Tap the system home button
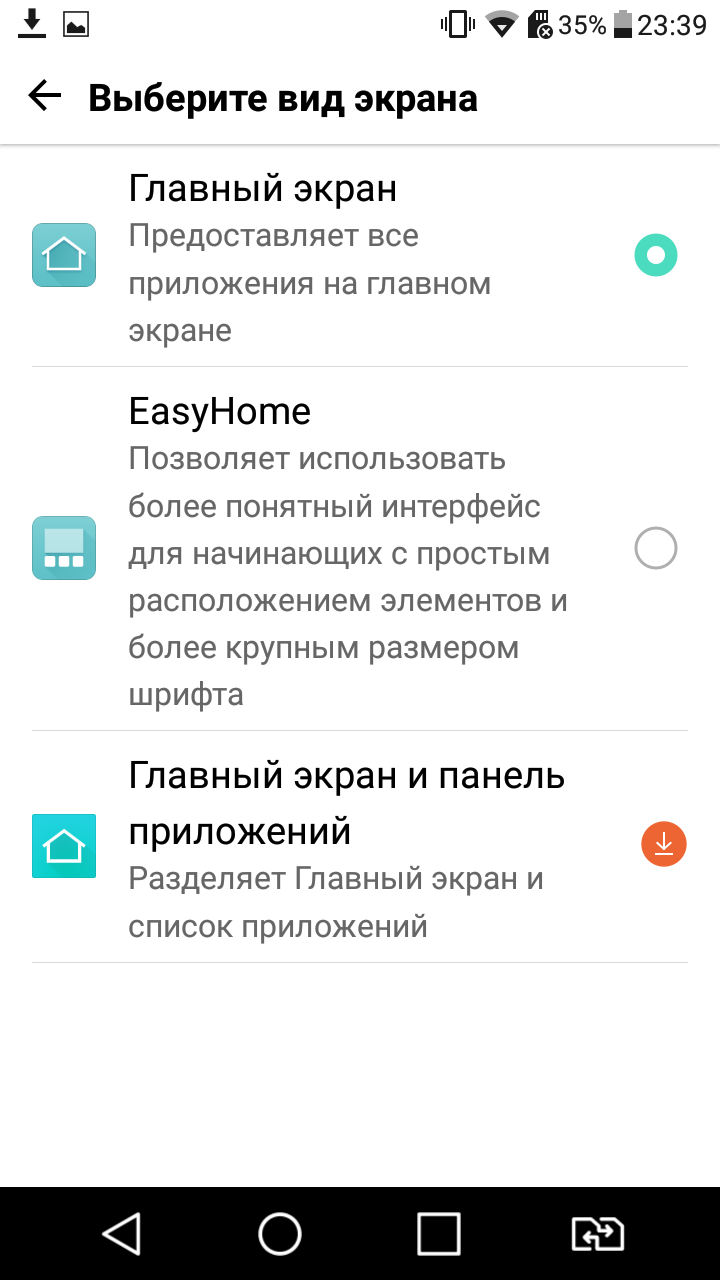720x1280 pixels. point(280,1233)
